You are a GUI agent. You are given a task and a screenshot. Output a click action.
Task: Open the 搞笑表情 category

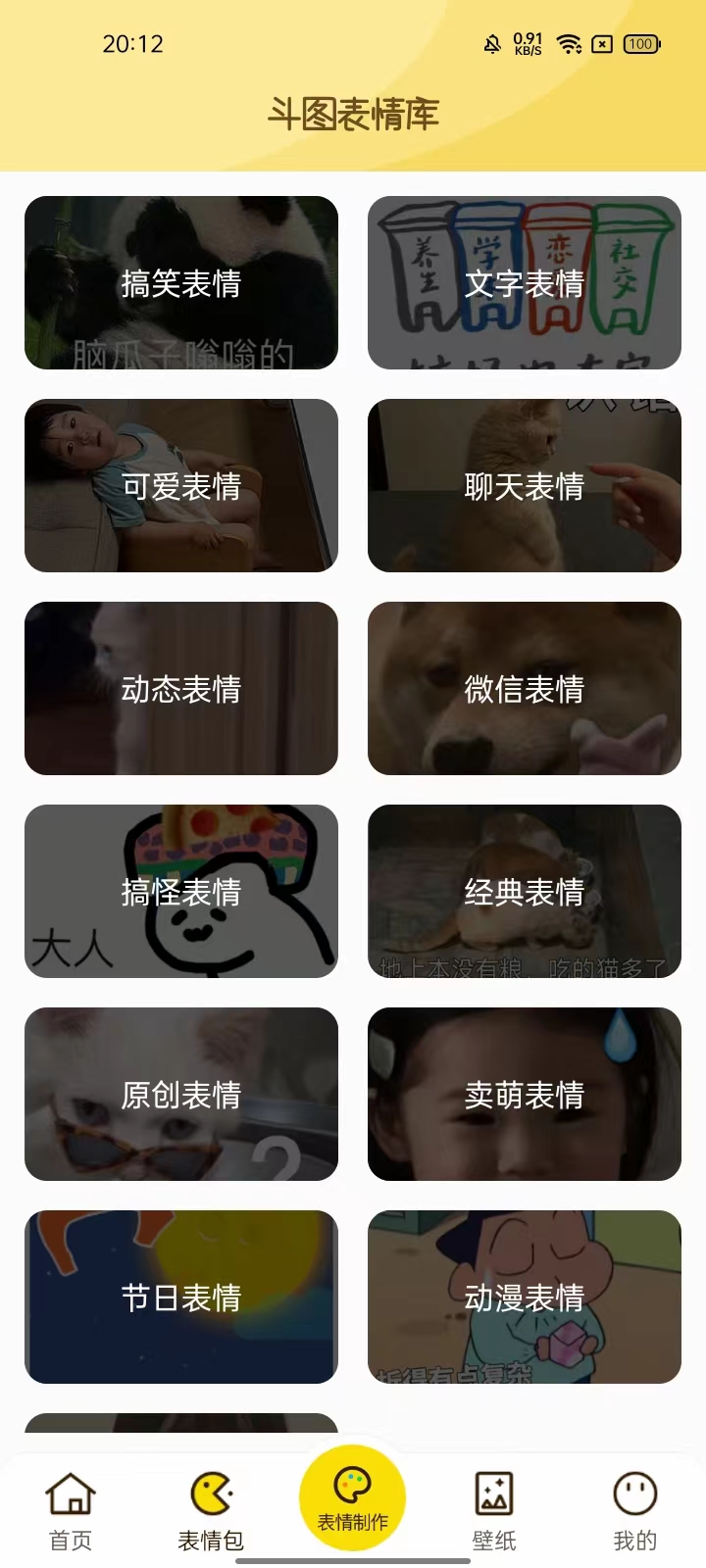181,283
